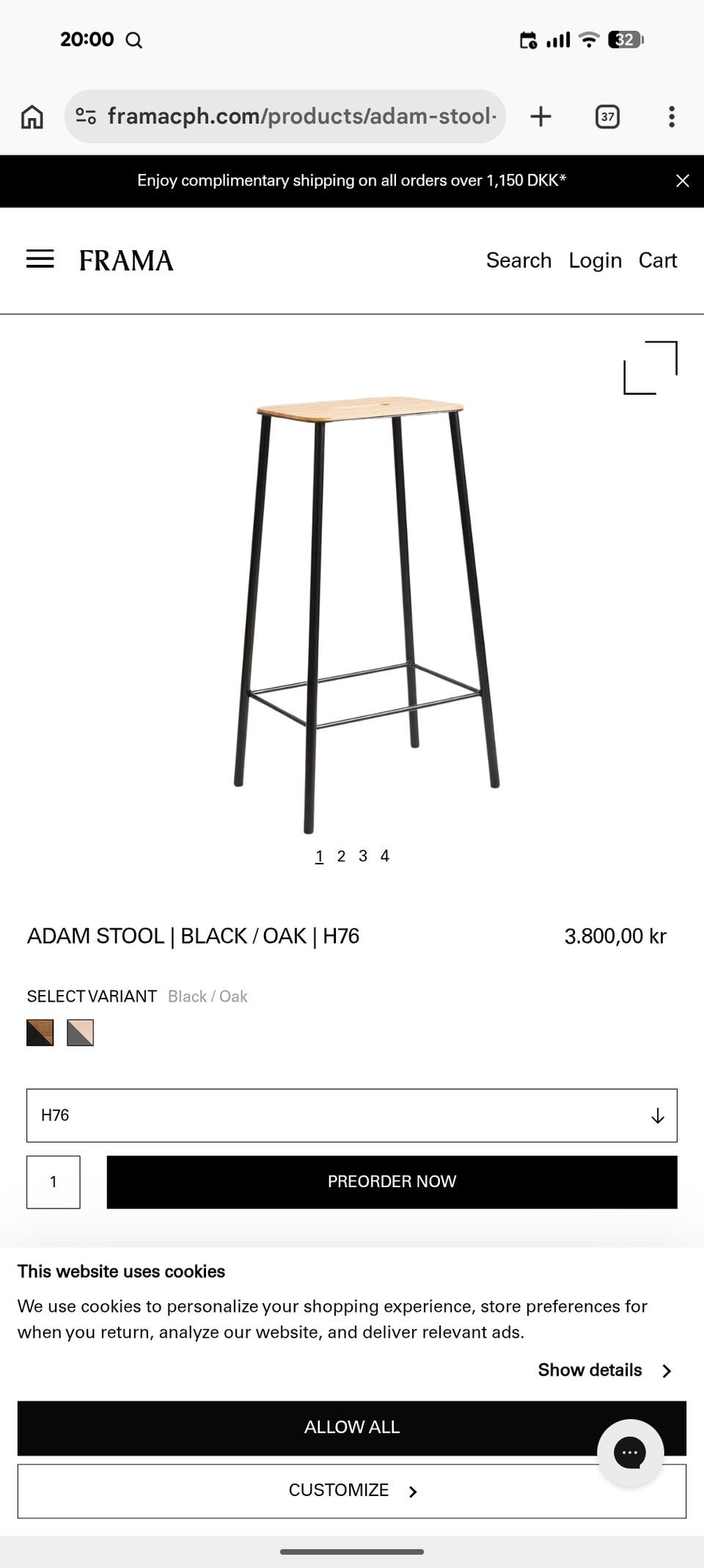This screenshot has height=1568, width=704.
Task: Allow all cookies
Action: click(x=352, y=1428)
